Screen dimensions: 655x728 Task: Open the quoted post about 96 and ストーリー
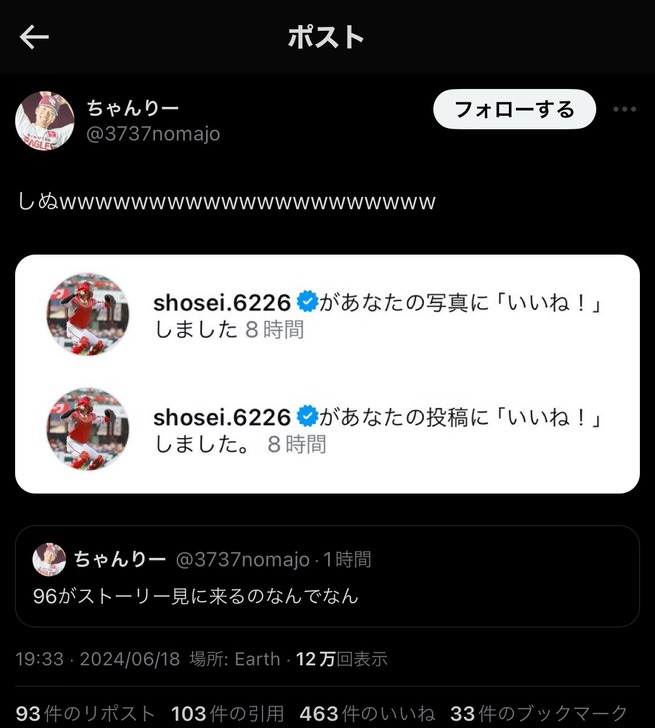click(327, 577)
